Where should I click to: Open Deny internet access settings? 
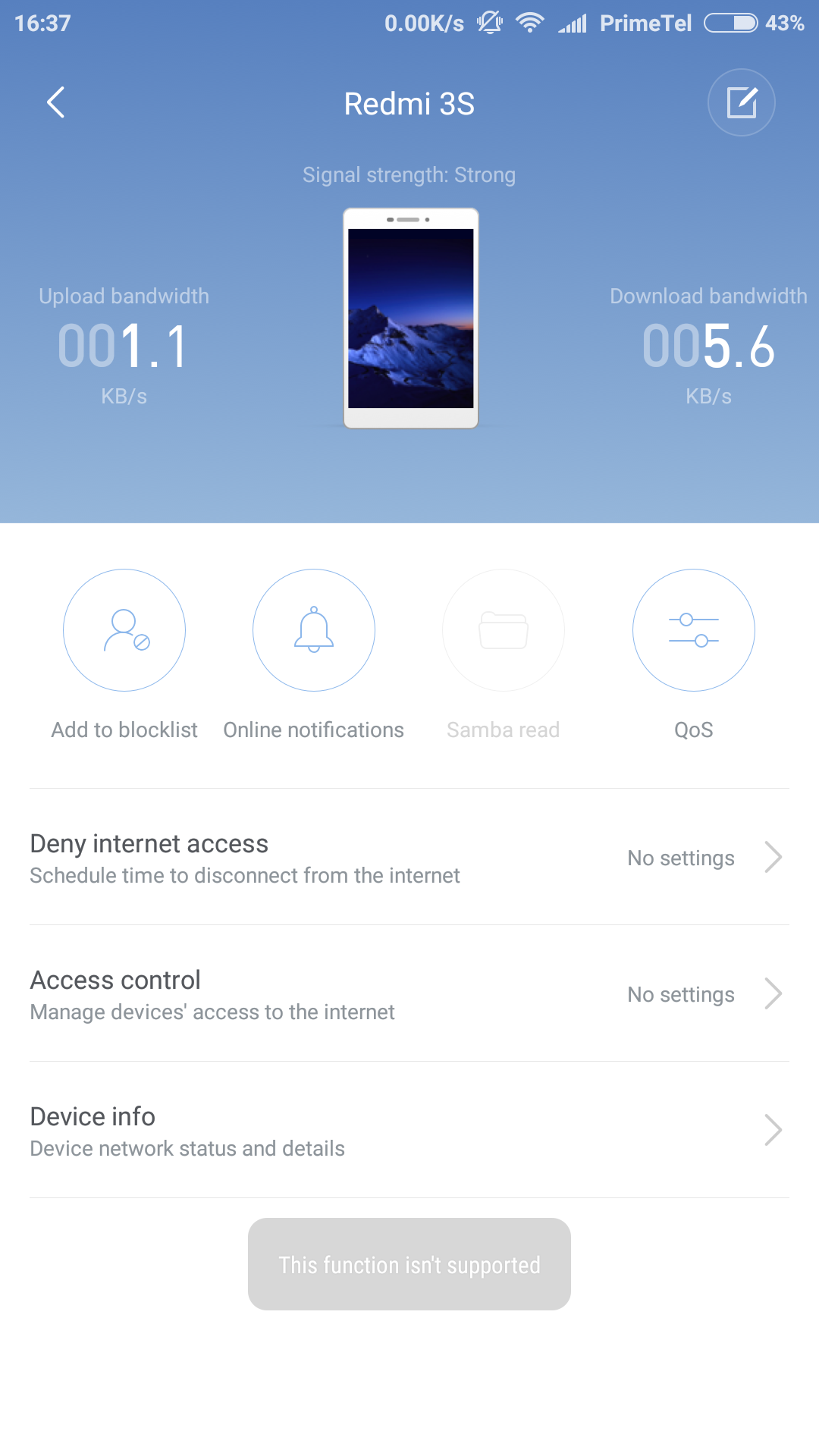[x=409, y=857]
